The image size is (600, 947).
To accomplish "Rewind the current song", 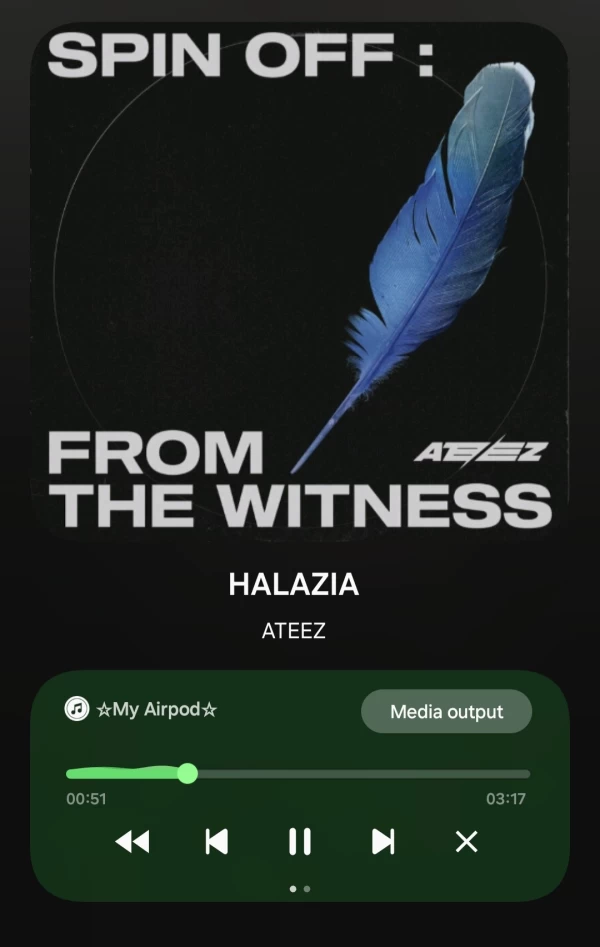I will tap(132, 842).
